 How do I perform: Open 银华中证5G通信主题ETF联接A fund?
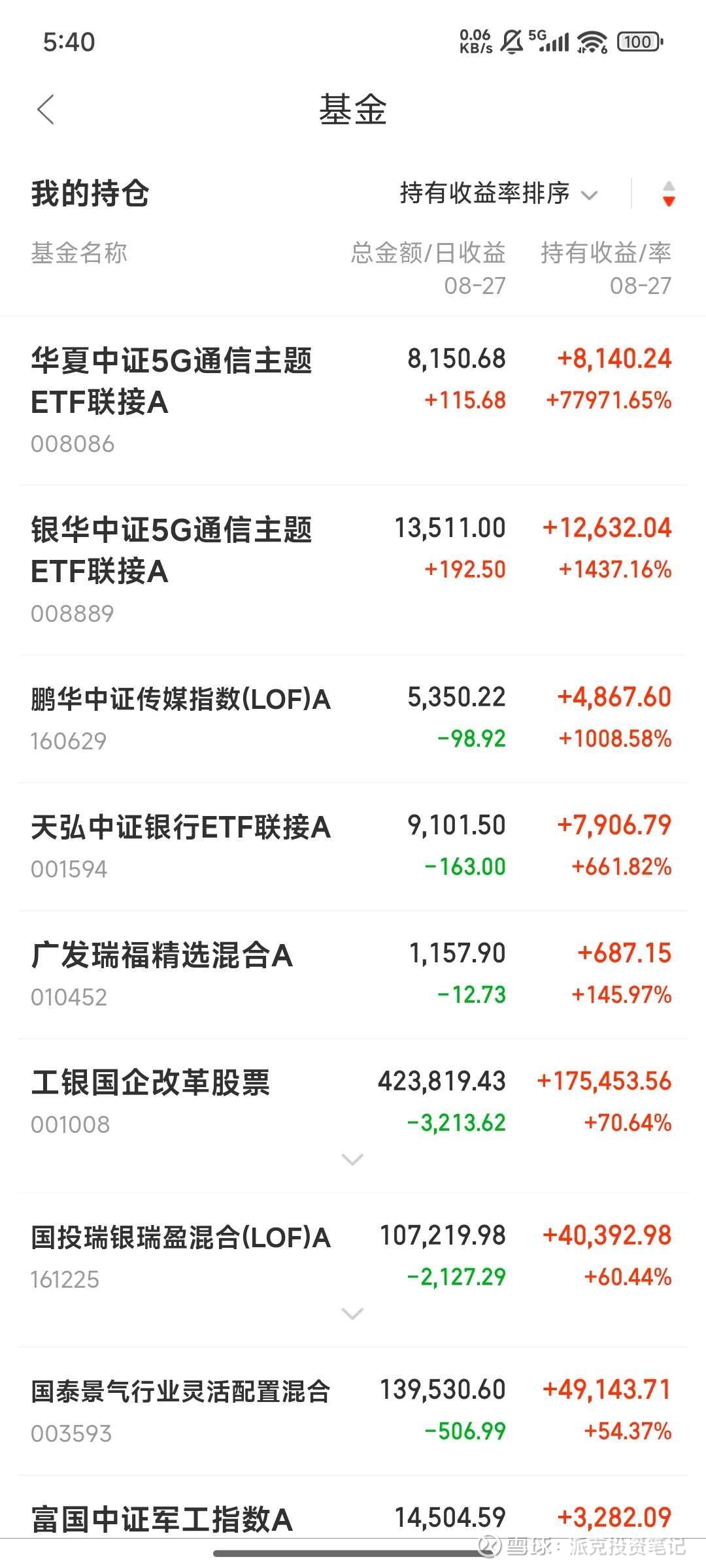[x=353, y=570]
